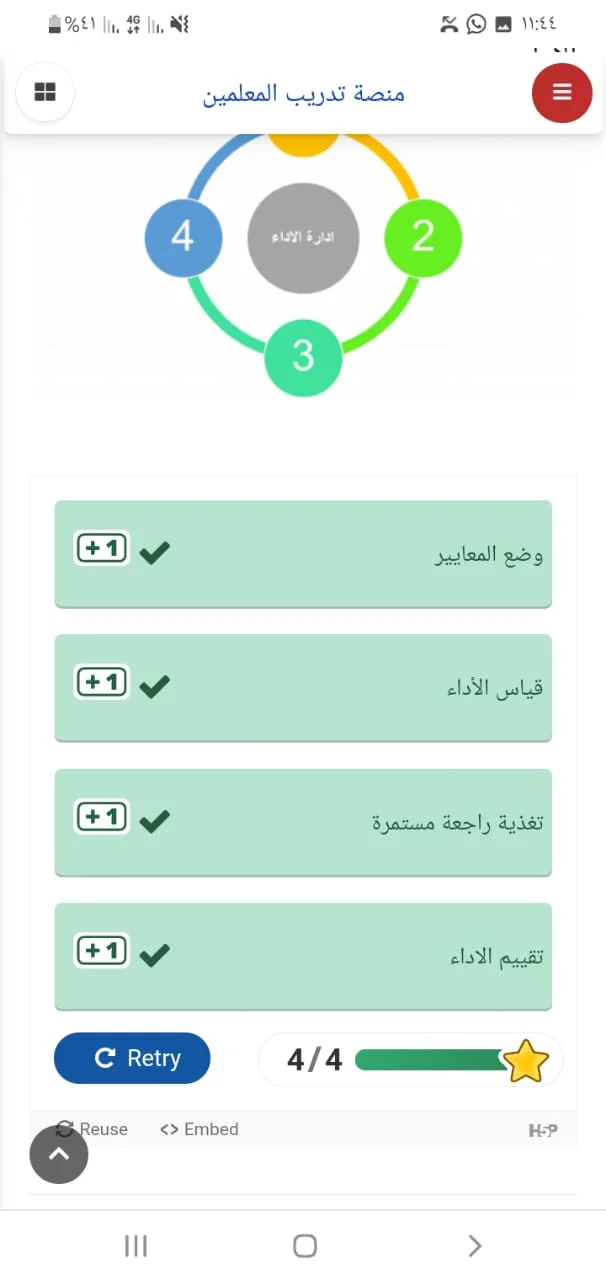Open the H5P logo link
606x1280 pixels.
[543, 1131]
